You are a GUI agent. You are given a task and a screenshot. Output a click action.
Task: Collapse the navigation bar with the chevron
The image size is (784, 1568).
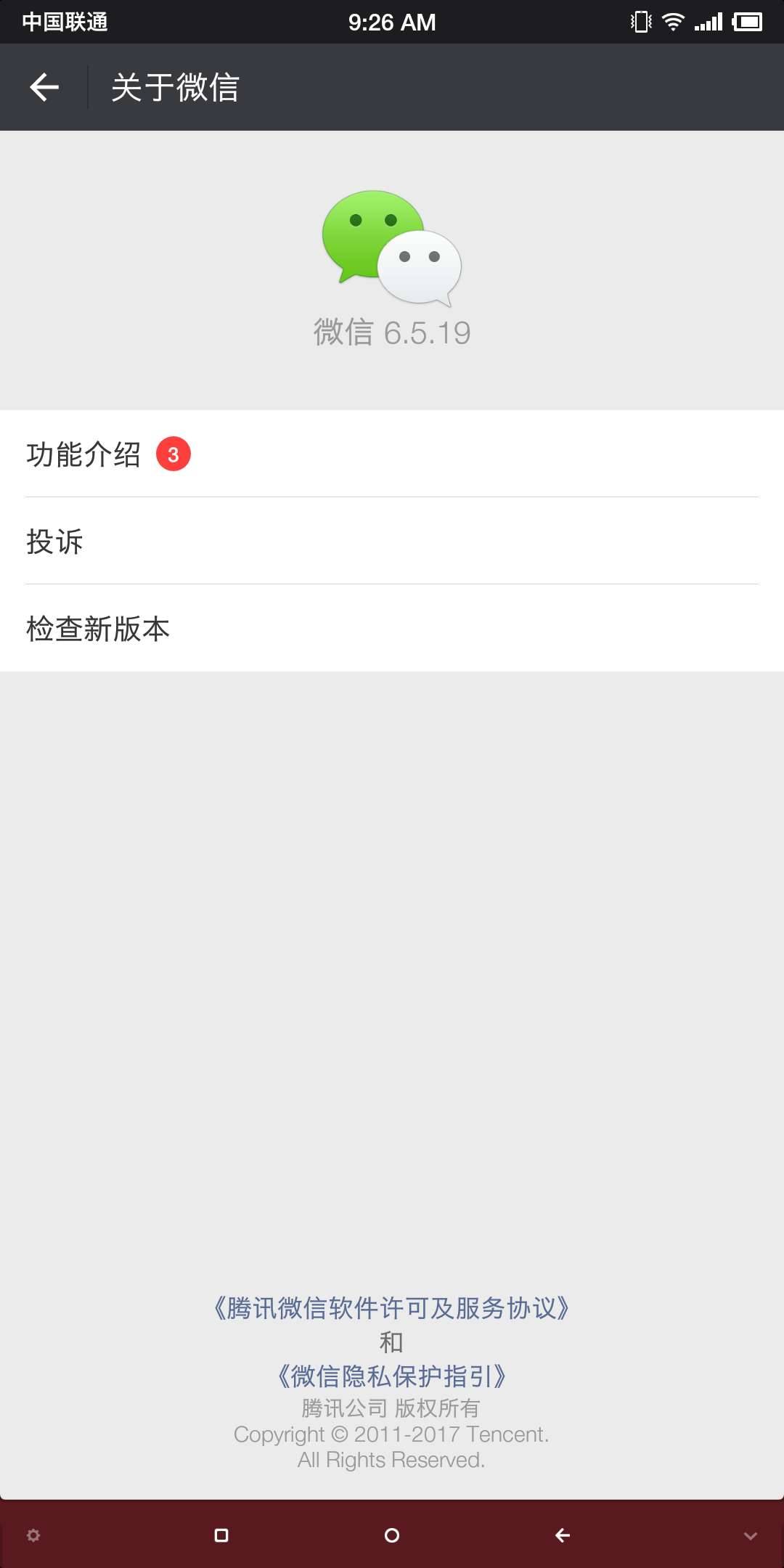pyautogui.click(x=751, y=1536)
